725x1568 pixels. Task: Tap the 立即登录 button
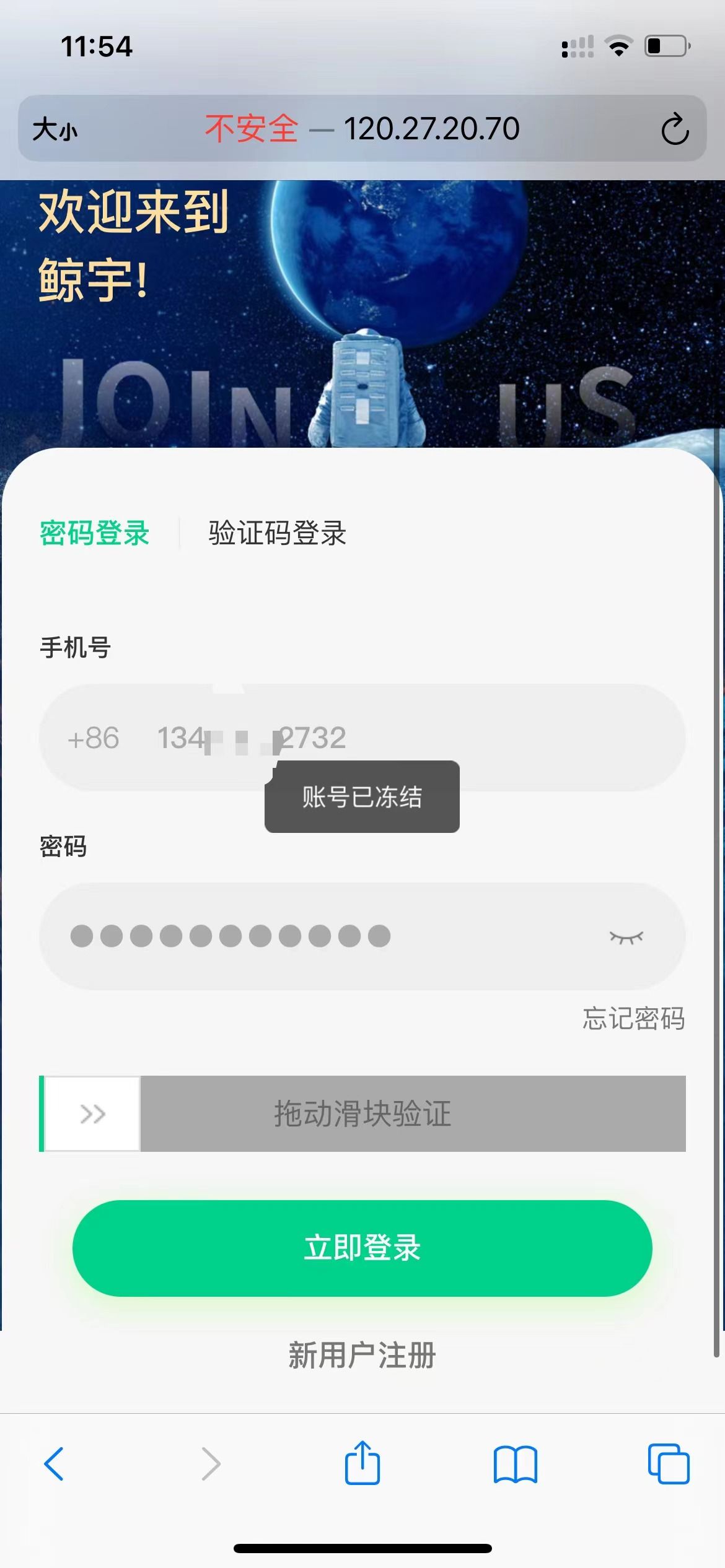[x=362, y=1247]
